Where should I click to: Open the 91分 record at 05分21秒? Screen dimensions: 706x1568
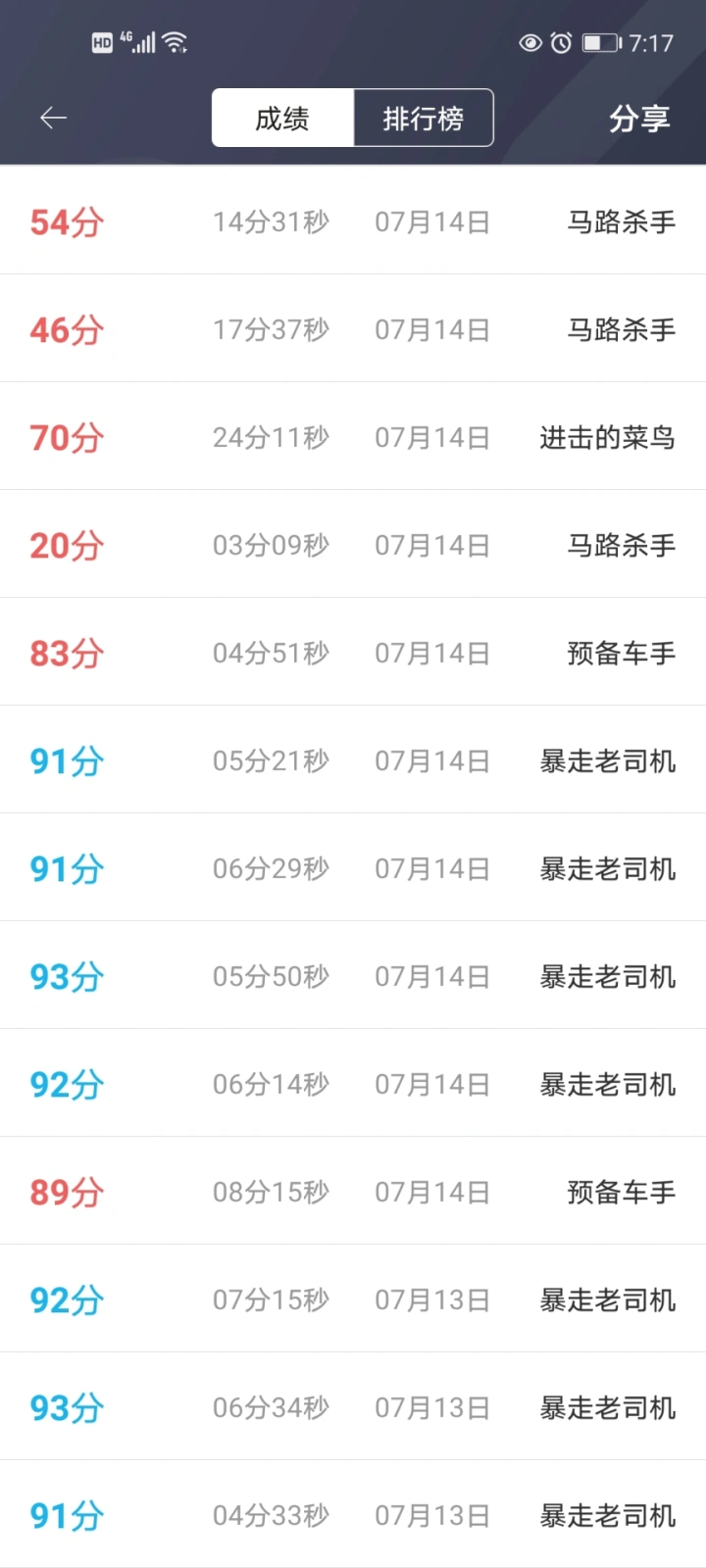(x=353, y=760)
